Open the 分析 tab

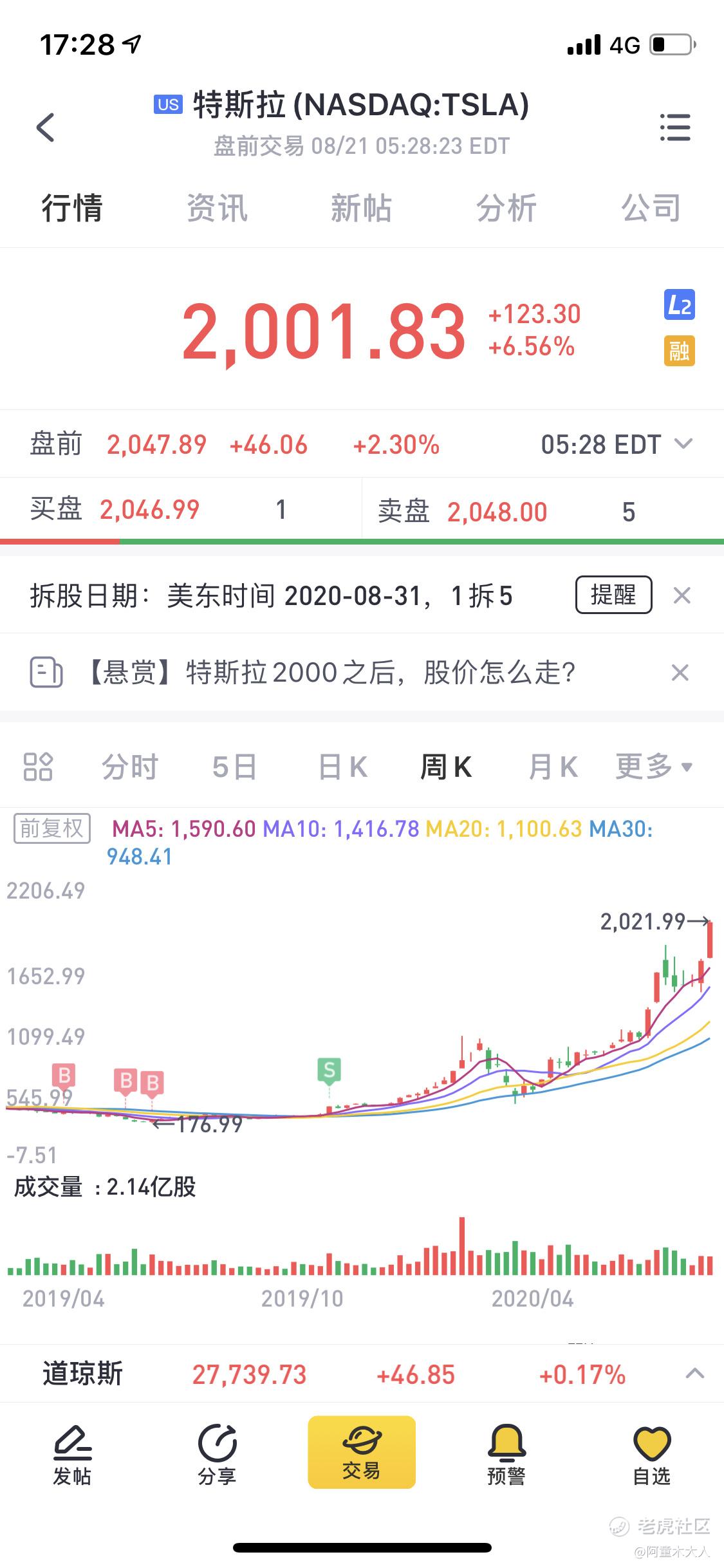(506, 209)
